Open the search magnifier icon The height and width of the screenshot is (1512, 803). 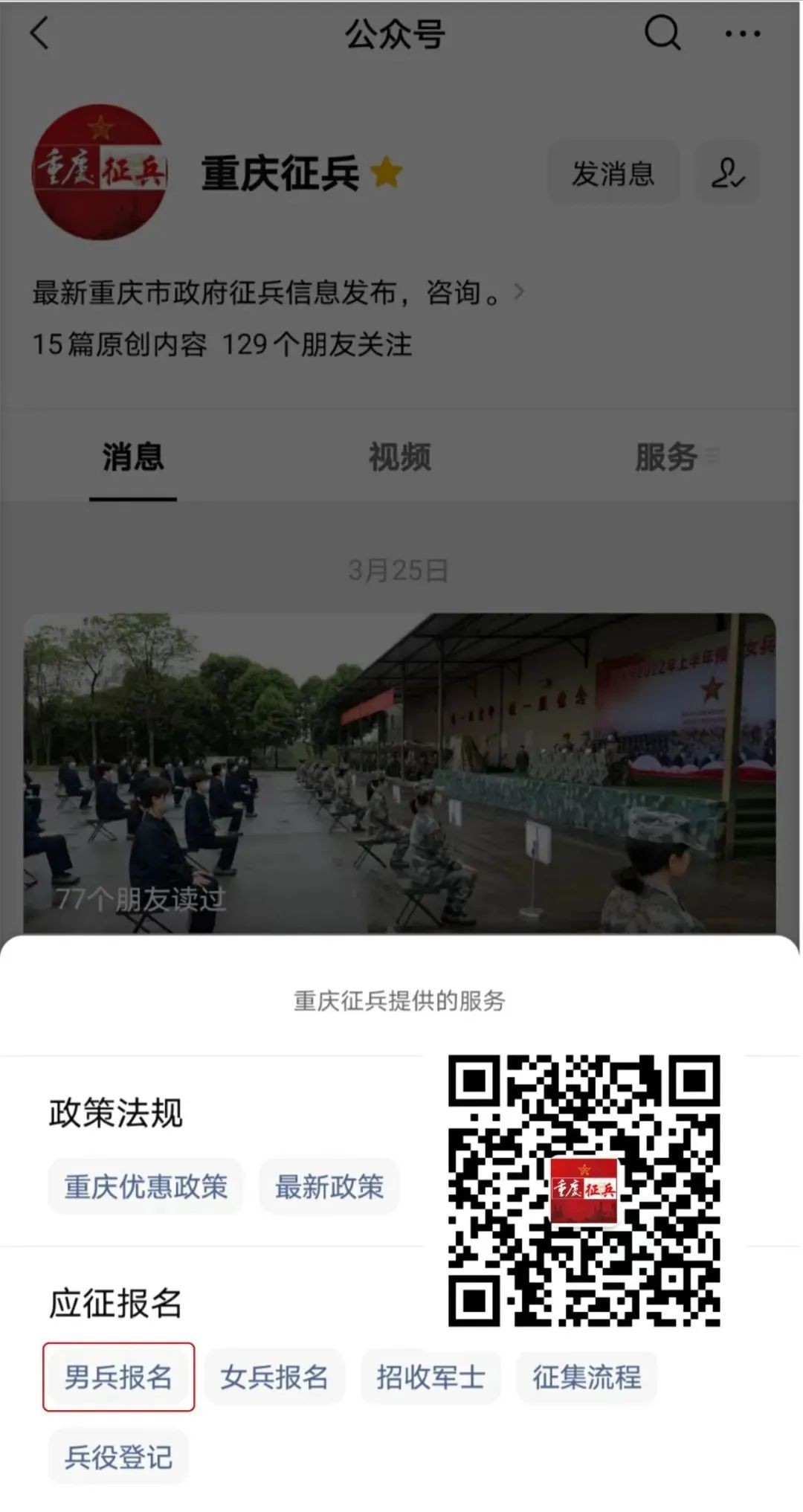pos(662,33)
